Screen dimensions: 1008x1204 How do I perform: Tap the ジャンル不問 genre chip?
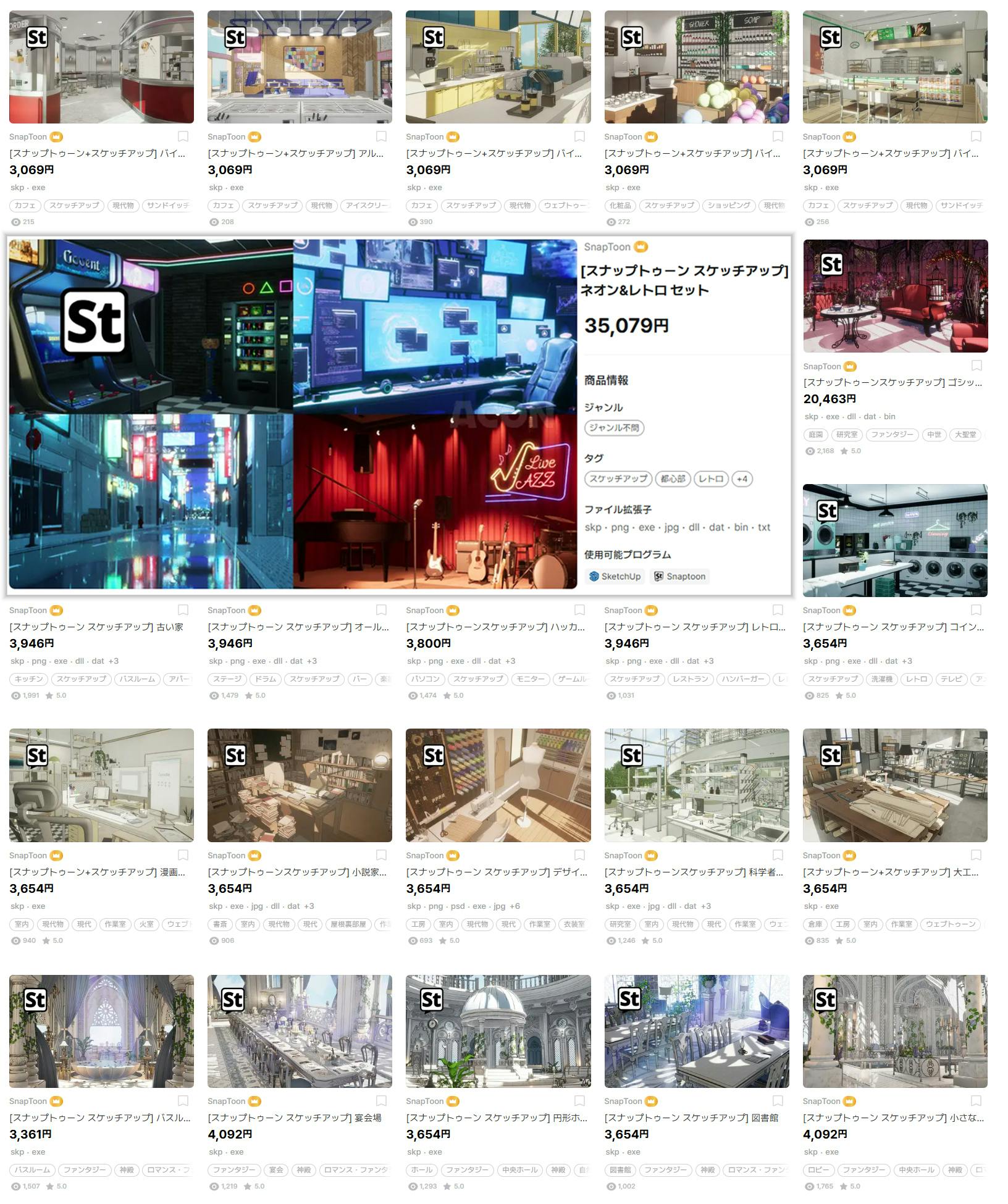pyautogui.click(x=614, y=427)
